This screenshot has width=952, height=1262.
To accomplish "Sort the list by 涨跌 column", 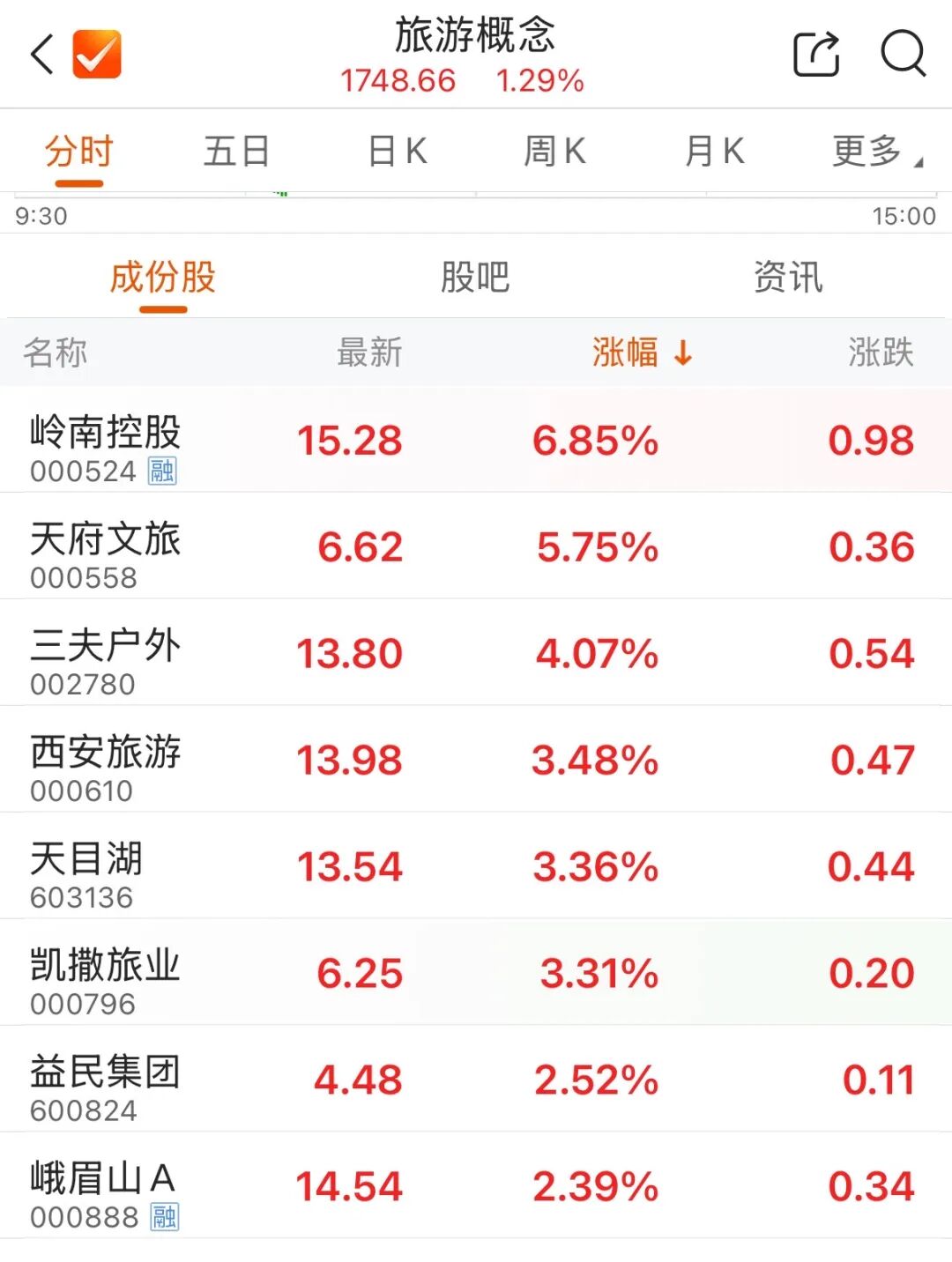I will (x=880, y=353).
